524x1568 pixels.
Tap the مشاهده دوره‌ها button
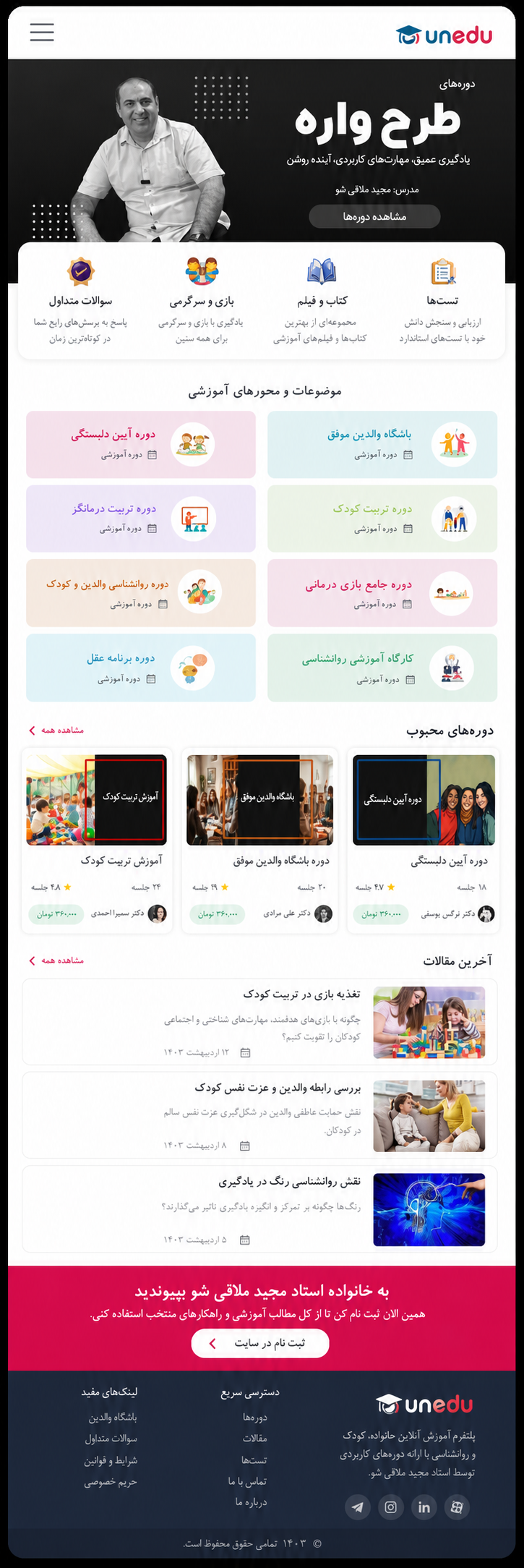pyautogui.click(x=374, y=216)
